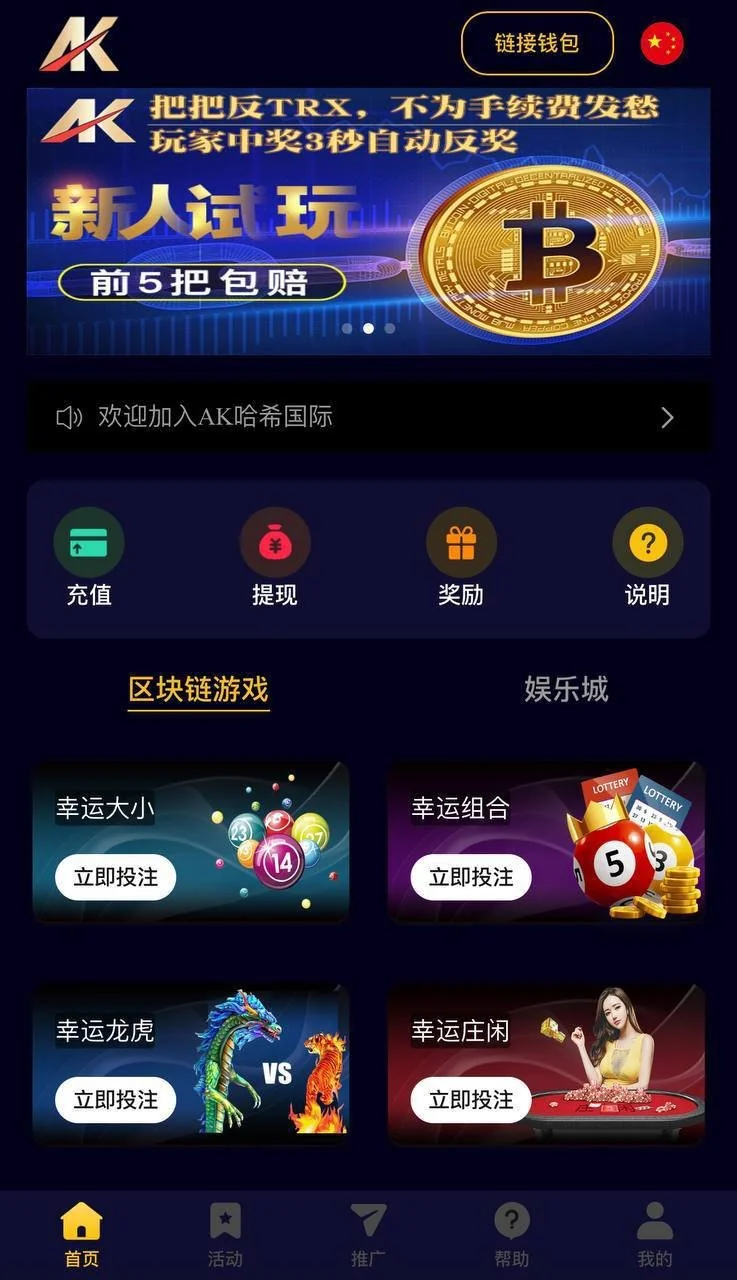This screenshot has height=1280, width=737.
Task: Select the 区块链游戏 tab
Action: pos(199,689)
